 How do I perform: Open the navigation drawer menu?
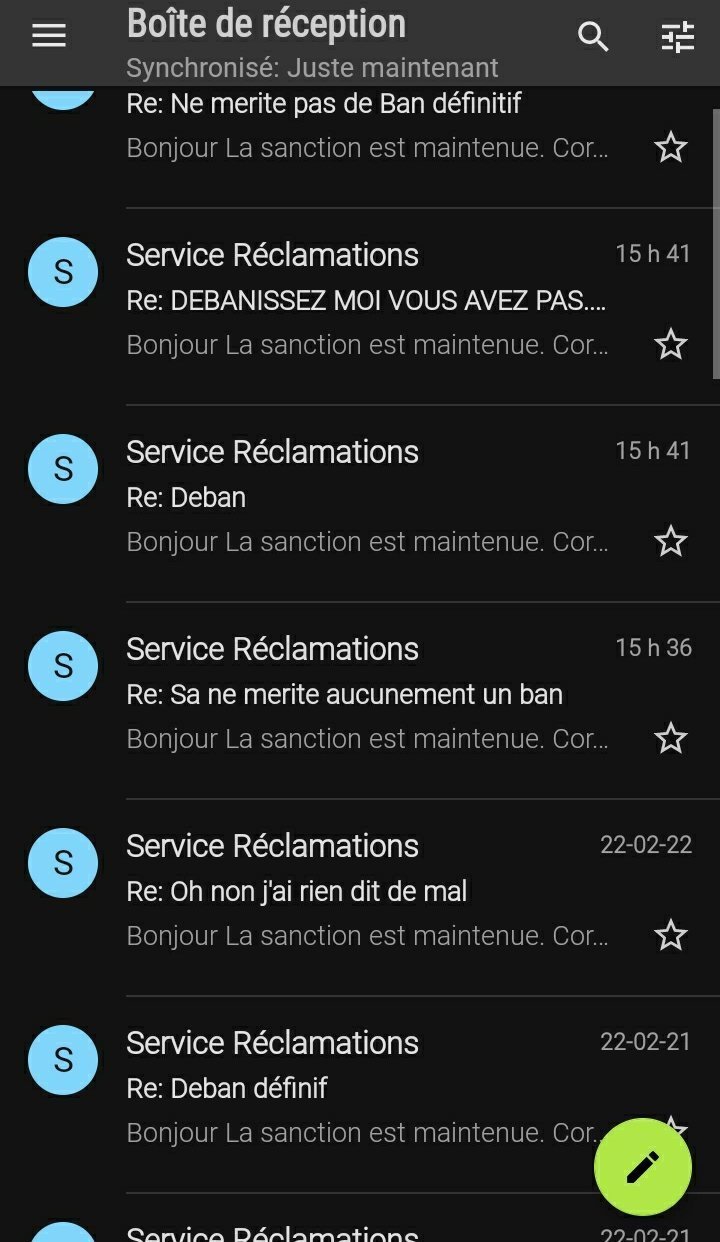pos(49,37)
